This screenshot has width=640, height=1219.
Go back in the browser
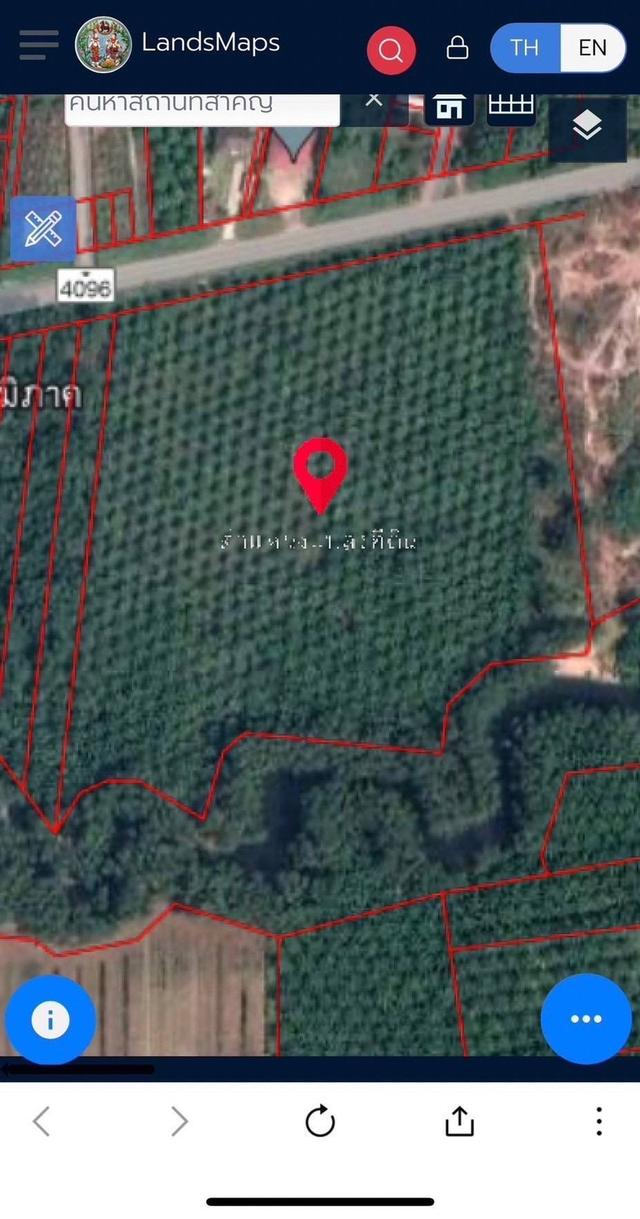pos(41,1121)
